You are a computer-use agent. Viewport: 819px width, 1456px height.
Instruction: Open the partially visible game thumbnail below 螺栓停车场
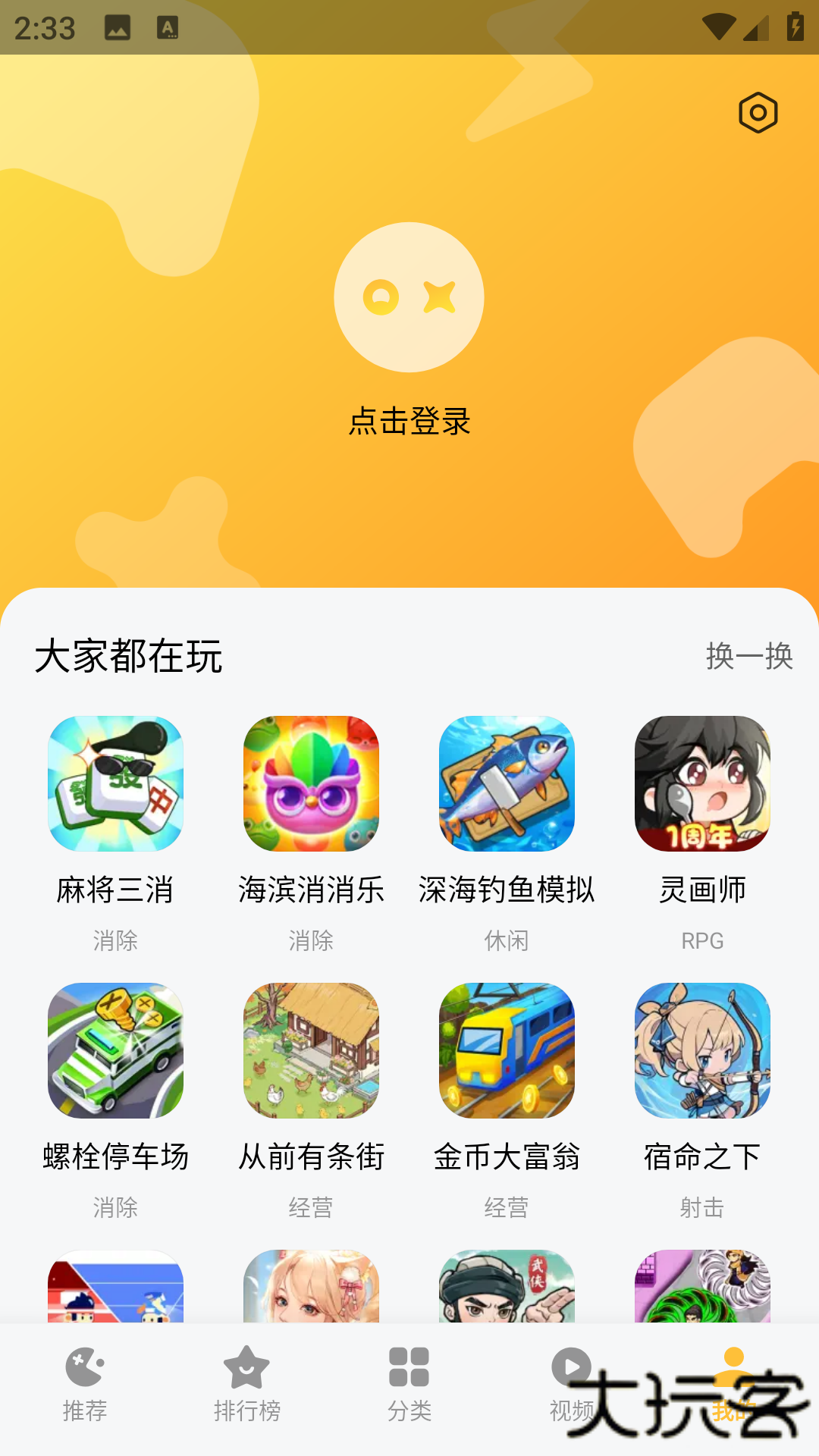[115, 1289]
